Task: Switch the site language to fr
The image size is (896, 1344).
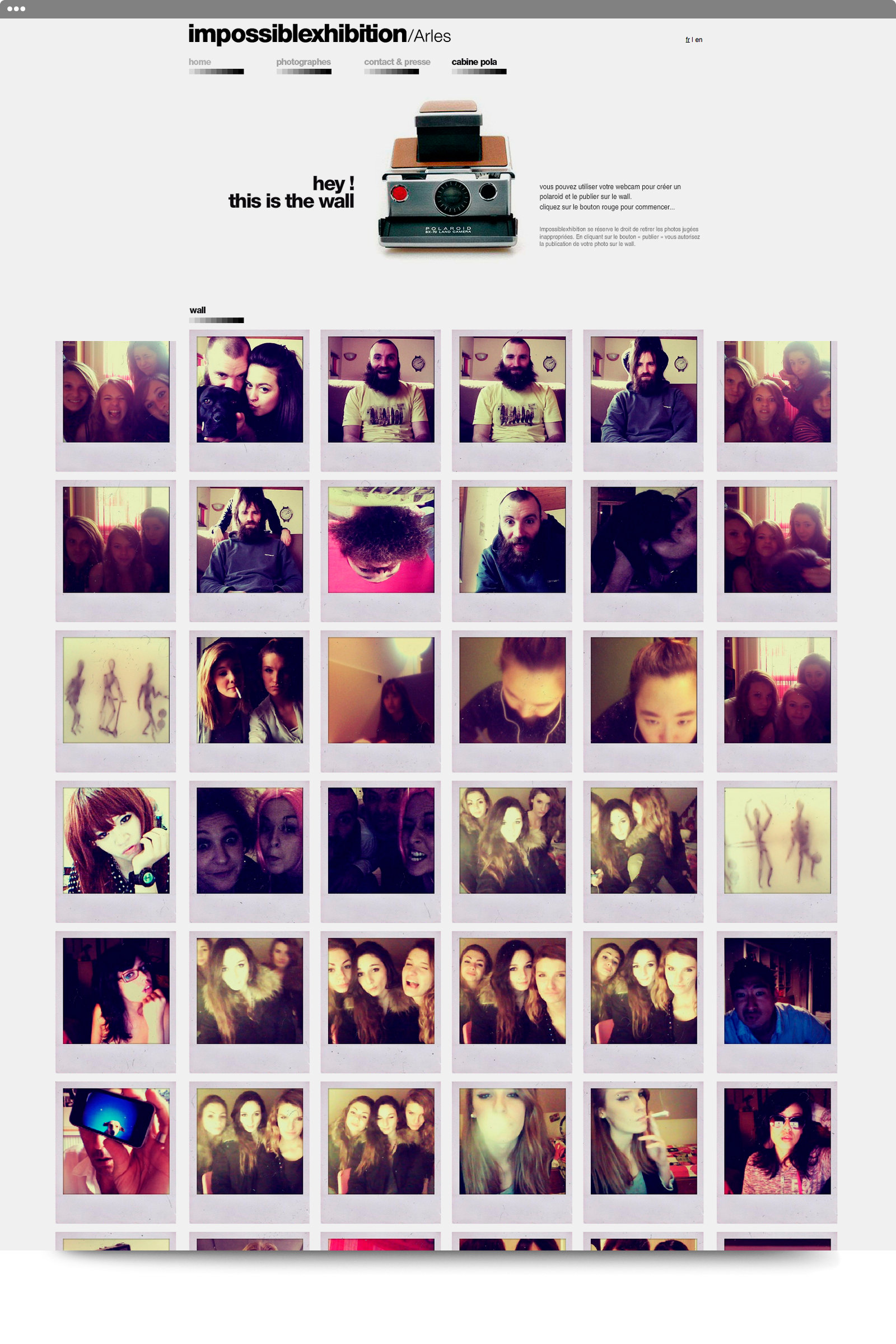Action: pyautogui.click(x=688, y=40)
